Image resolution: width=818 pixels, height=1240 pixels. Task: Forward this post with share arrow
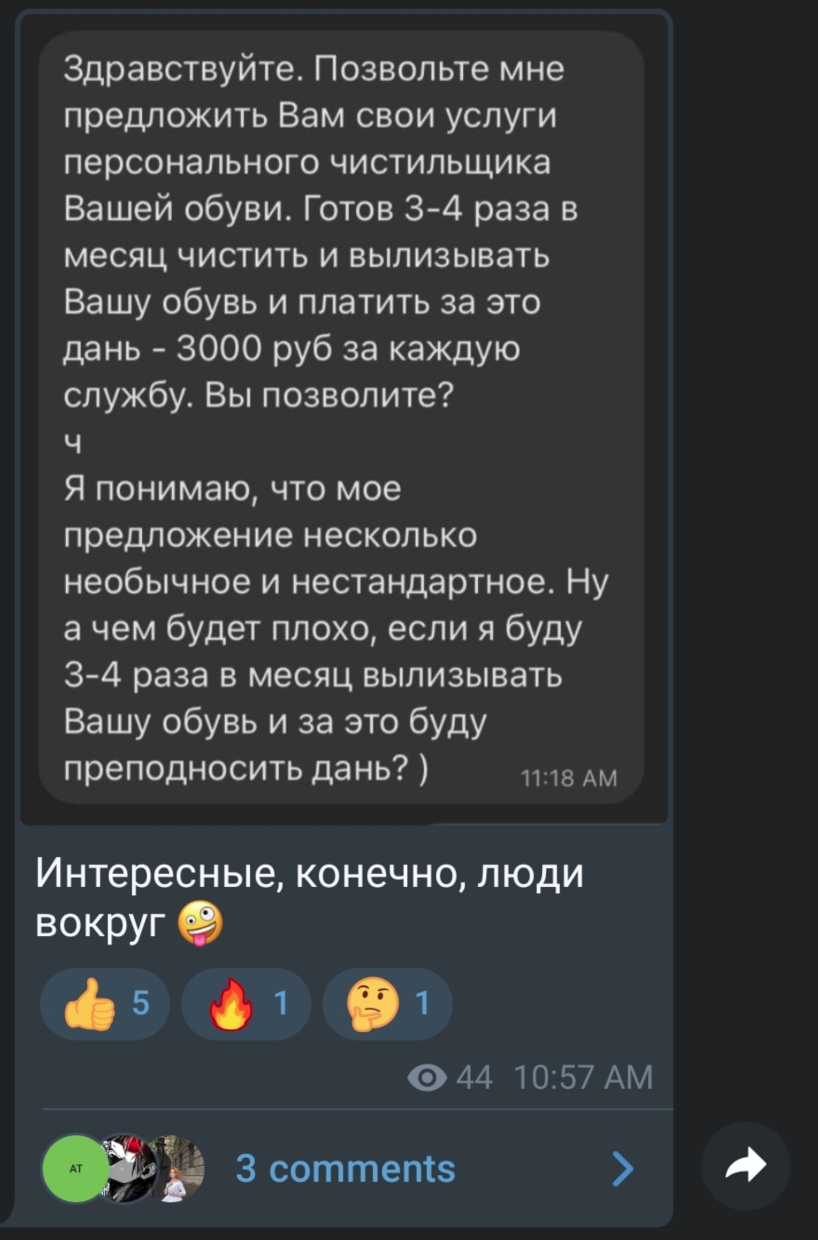746,1166
